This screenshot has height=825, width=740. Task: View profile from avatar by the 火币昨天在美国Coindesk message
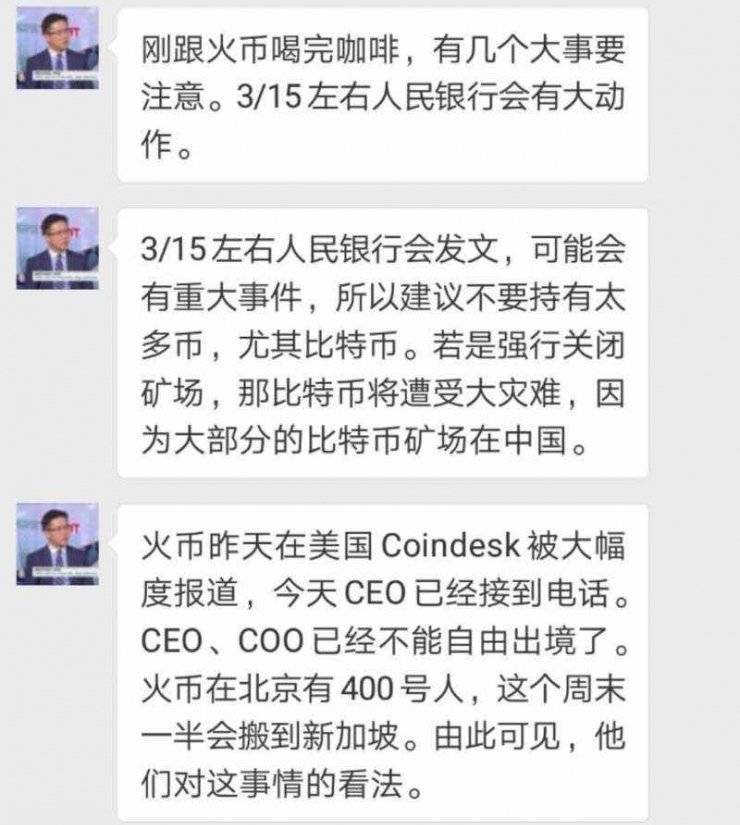pos(57,545)
